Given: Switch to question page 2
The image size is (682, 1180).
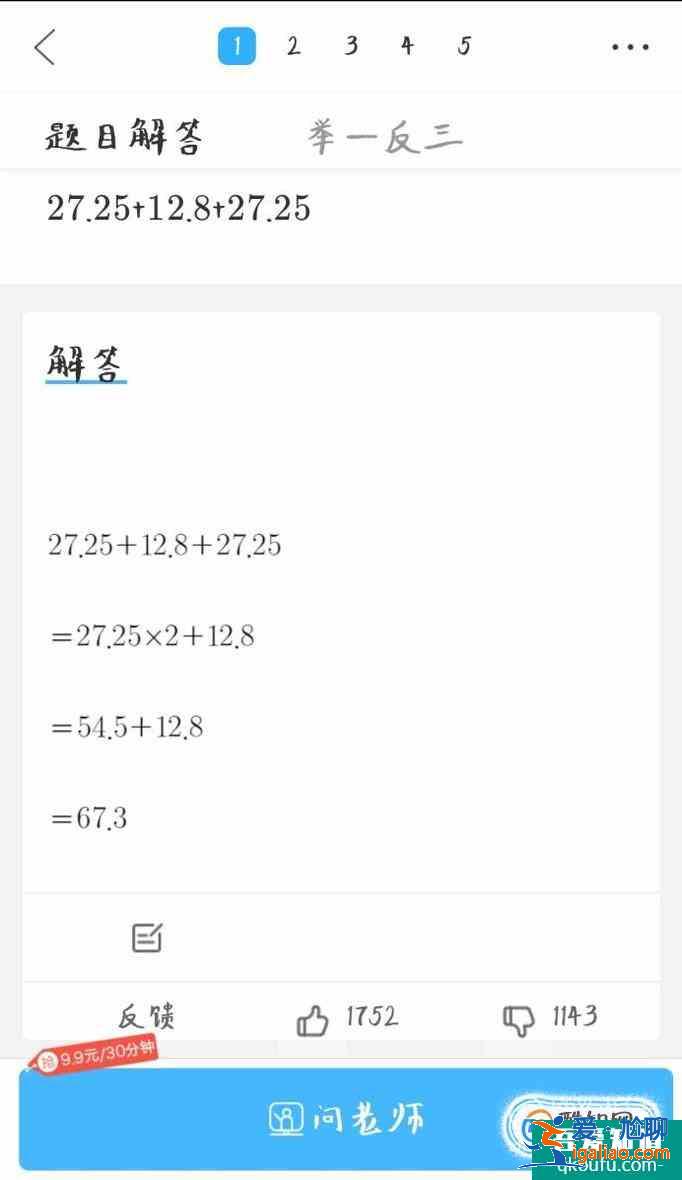Looking at the screenshot, I should point(293,46).
